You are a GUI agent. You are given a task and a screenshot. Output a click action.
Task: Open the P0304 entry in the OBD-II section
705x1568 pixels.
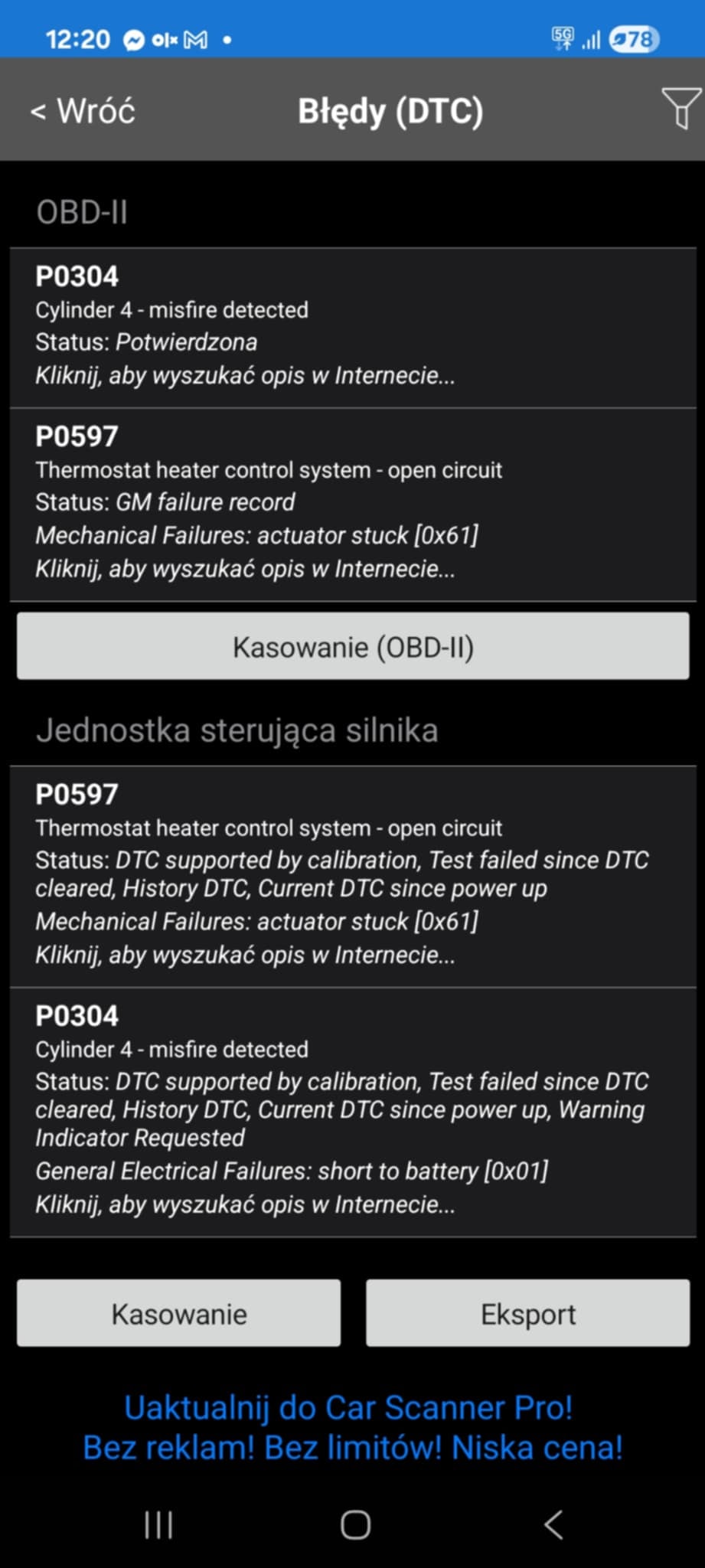click(x=352, y=327)
